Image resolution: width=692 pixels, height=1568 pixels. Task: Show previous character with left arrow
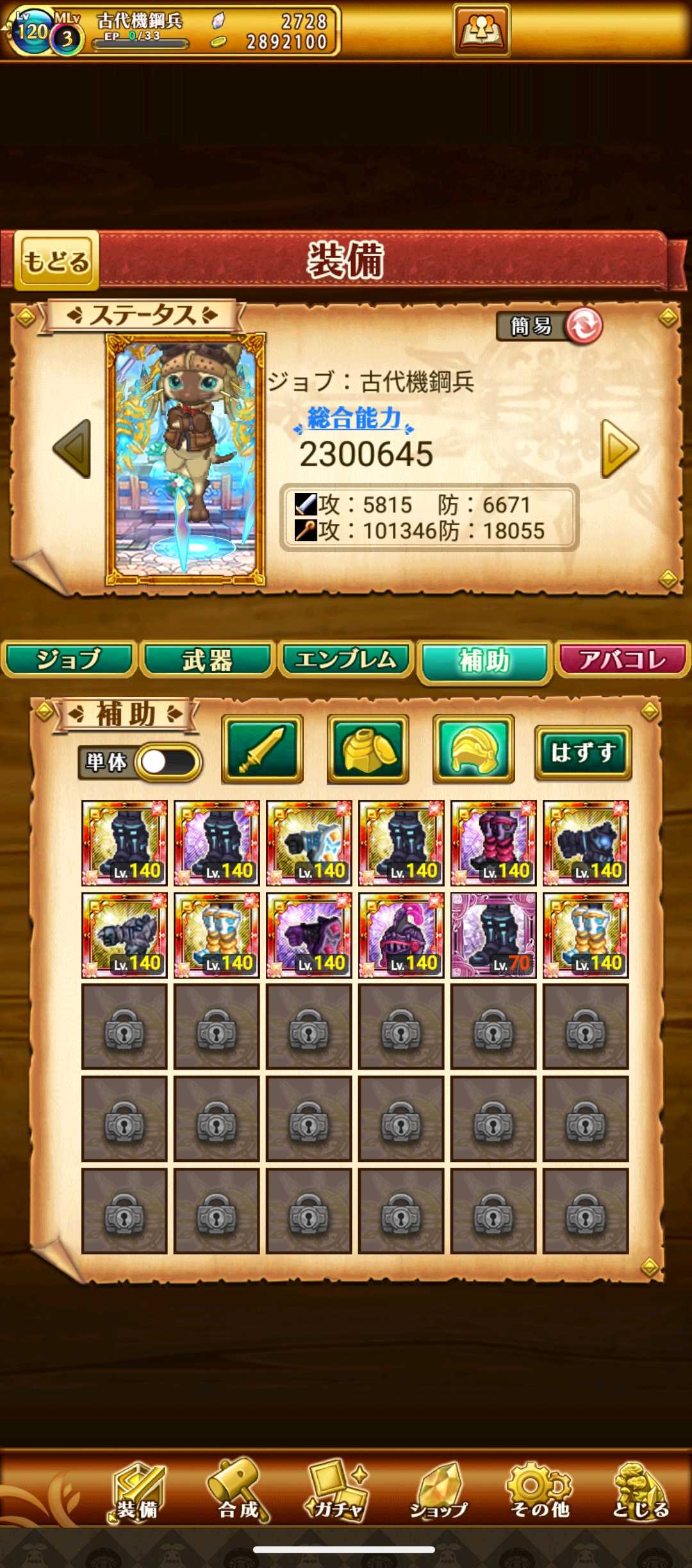[x=72, y=449]
